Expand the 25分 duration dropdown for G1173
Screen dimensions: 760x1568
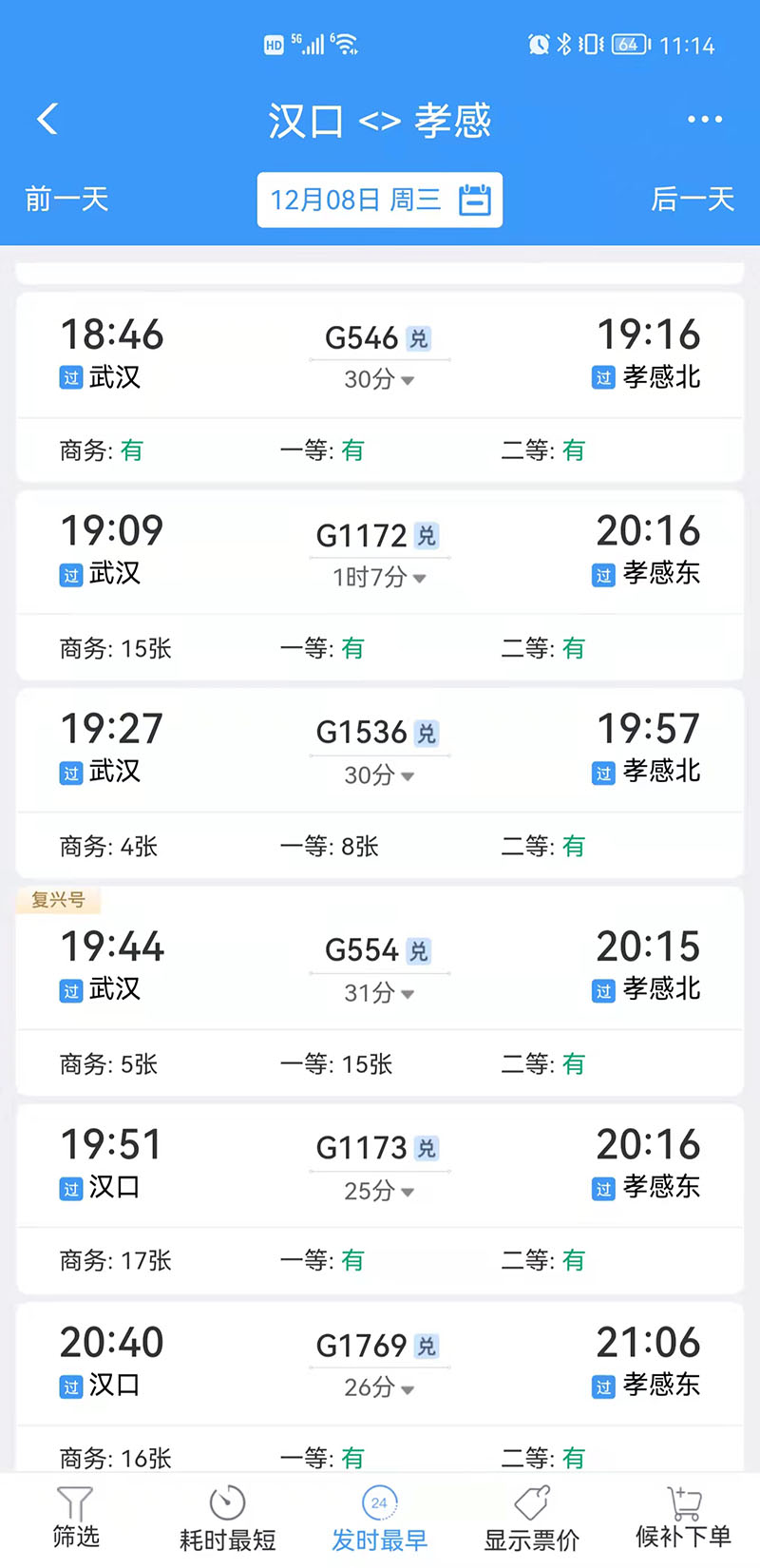coord(379,1191)
